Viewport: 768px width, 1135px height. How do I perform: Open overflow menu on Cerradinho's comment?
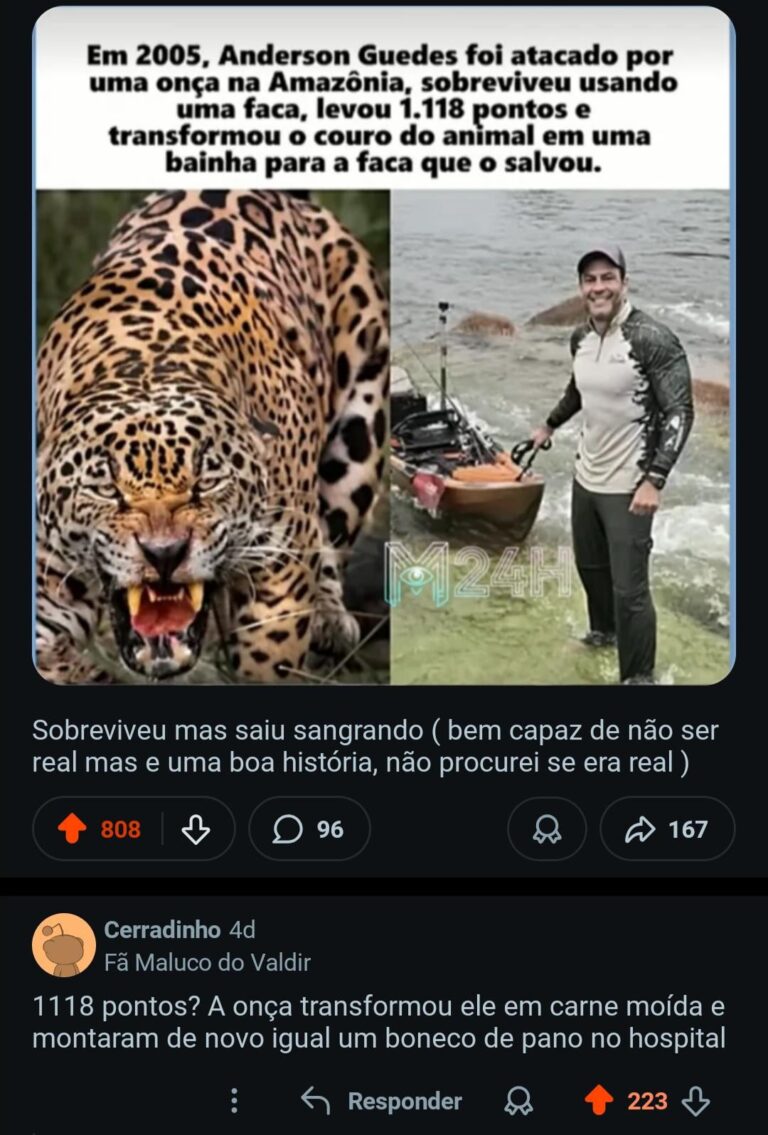(234, 1101)
